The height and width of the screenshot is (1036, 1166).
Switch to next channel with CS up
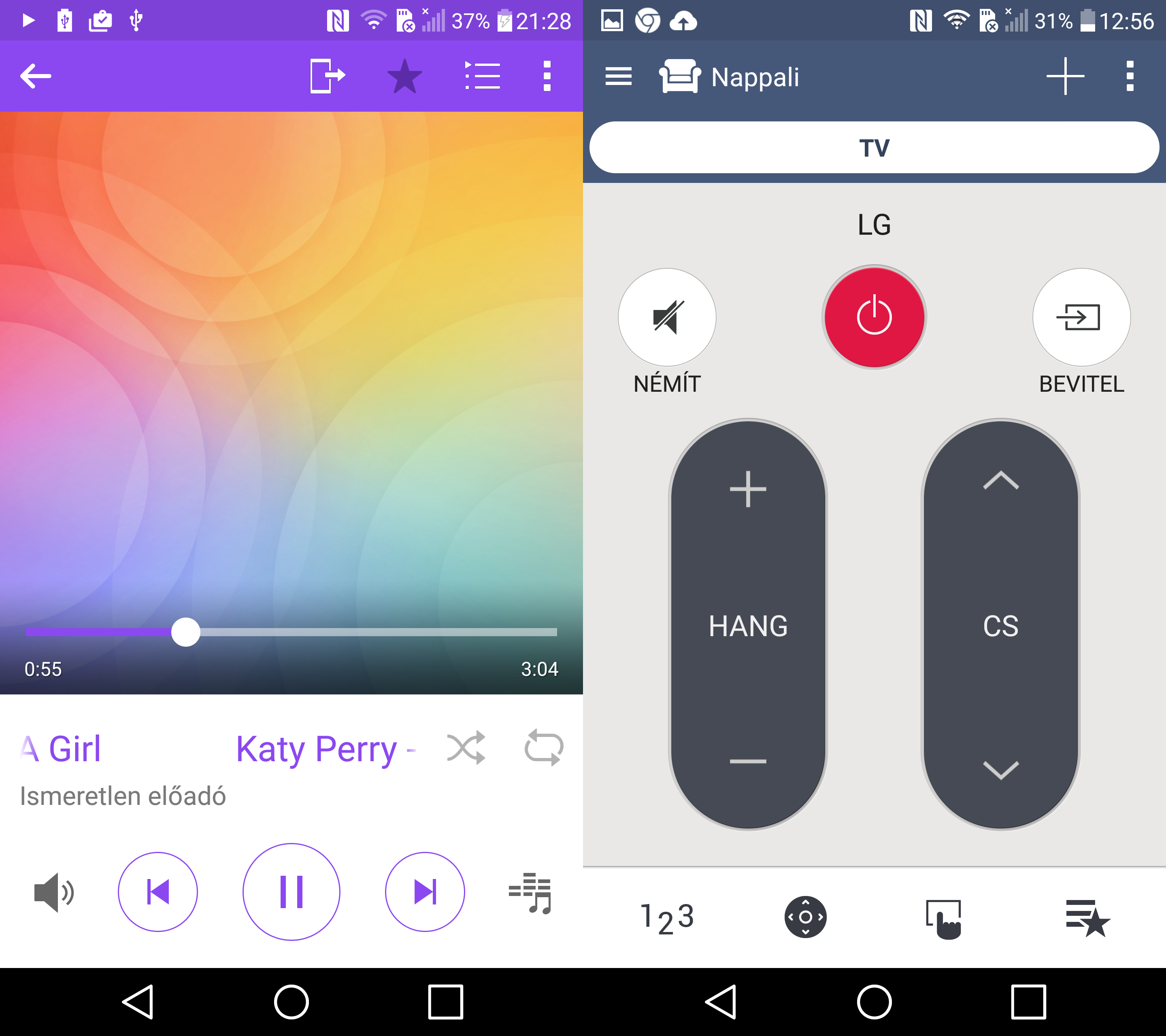(x=1000, y=481)
